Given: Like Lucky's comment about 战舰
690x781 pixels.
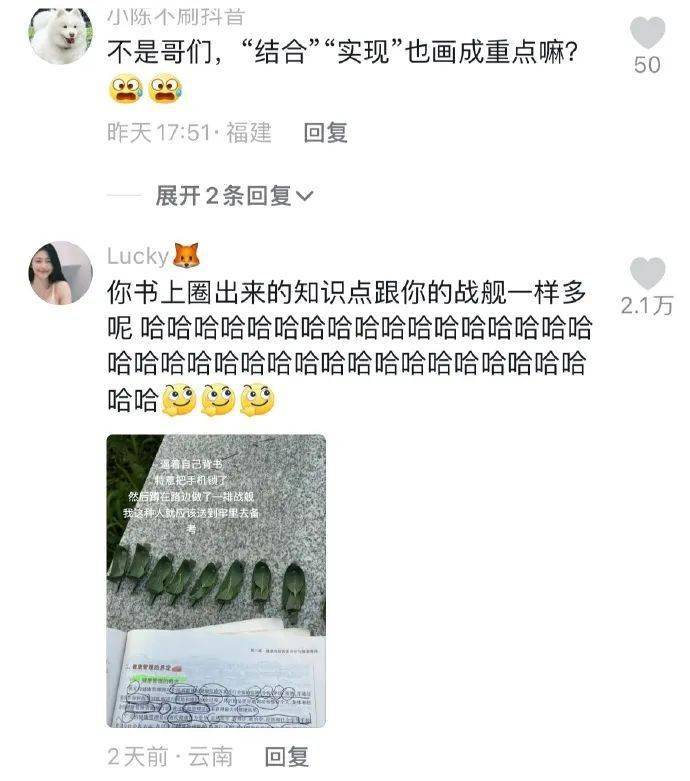Looking at the screenshot, I should [x=647, y=274].
